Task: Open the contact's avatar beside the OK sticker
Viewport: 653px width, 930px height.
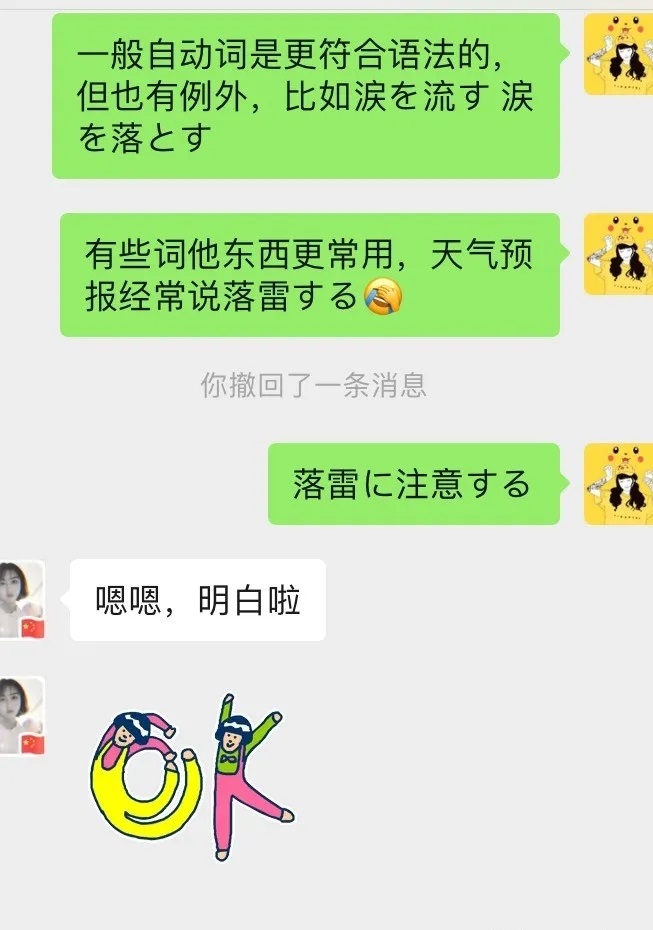Action: click(x=22, y=716)
